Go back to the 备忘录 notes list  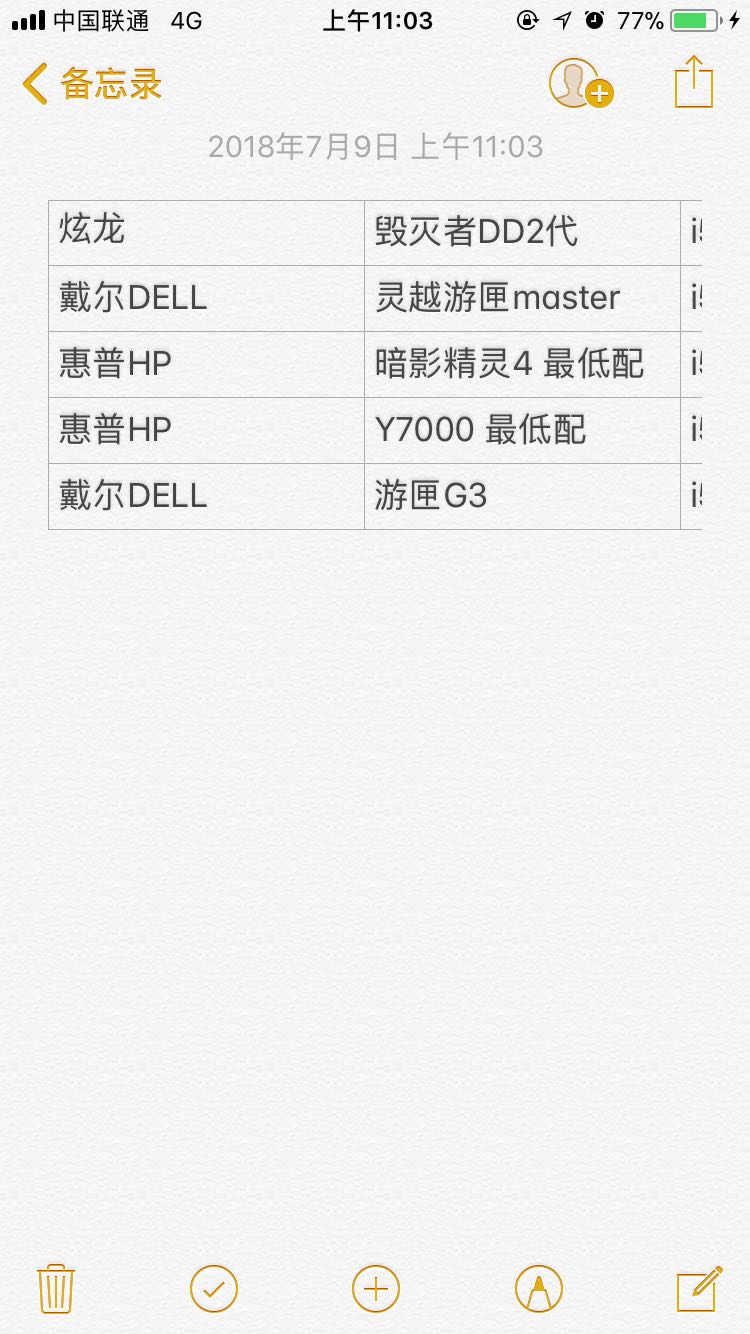point(92,84)
